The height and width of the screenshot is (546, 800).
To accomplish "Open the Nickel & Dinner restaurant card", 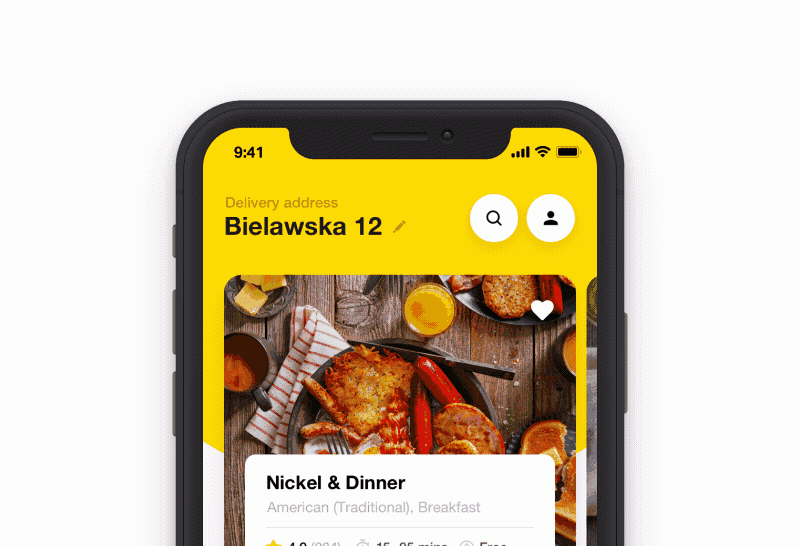I will click(400, 495).
